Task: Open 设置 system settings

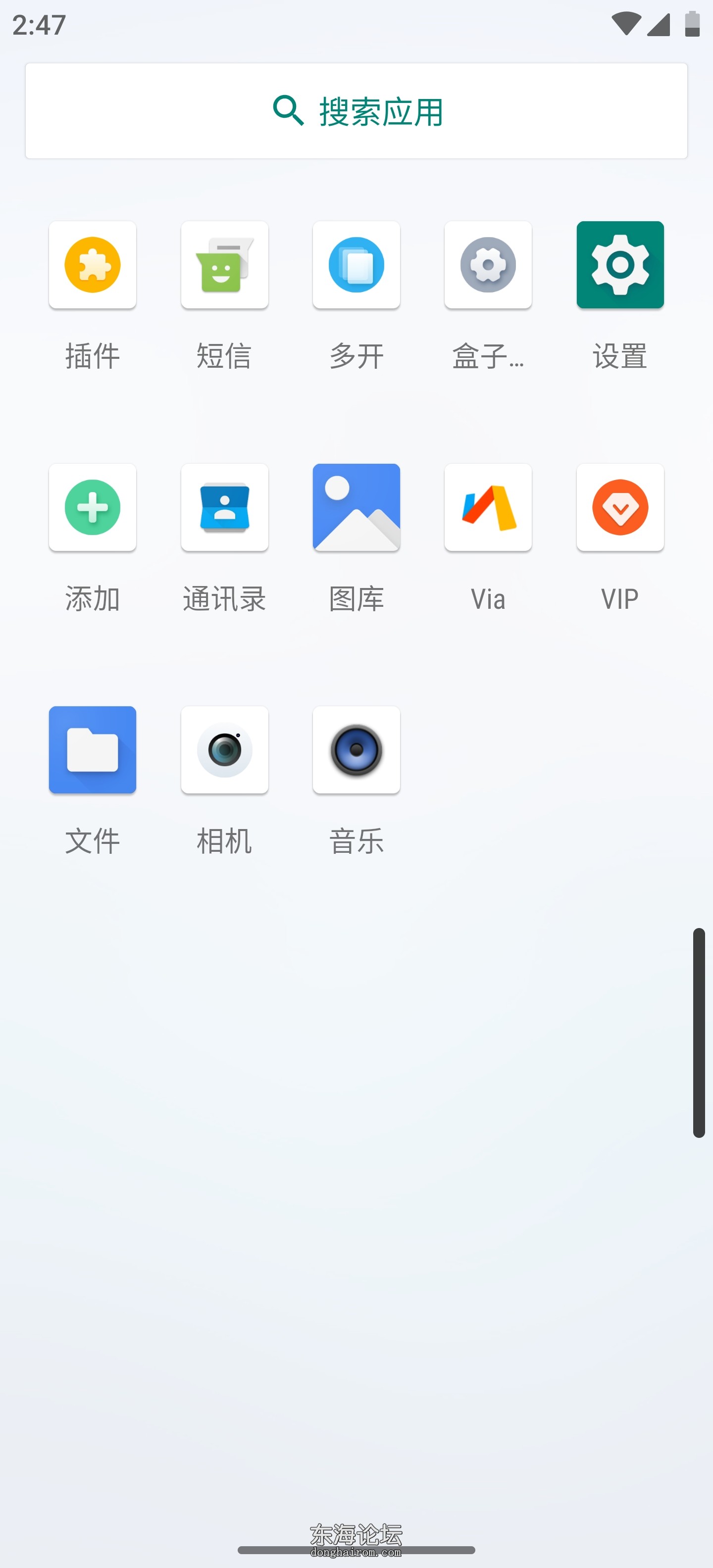Action: (620, 265)
